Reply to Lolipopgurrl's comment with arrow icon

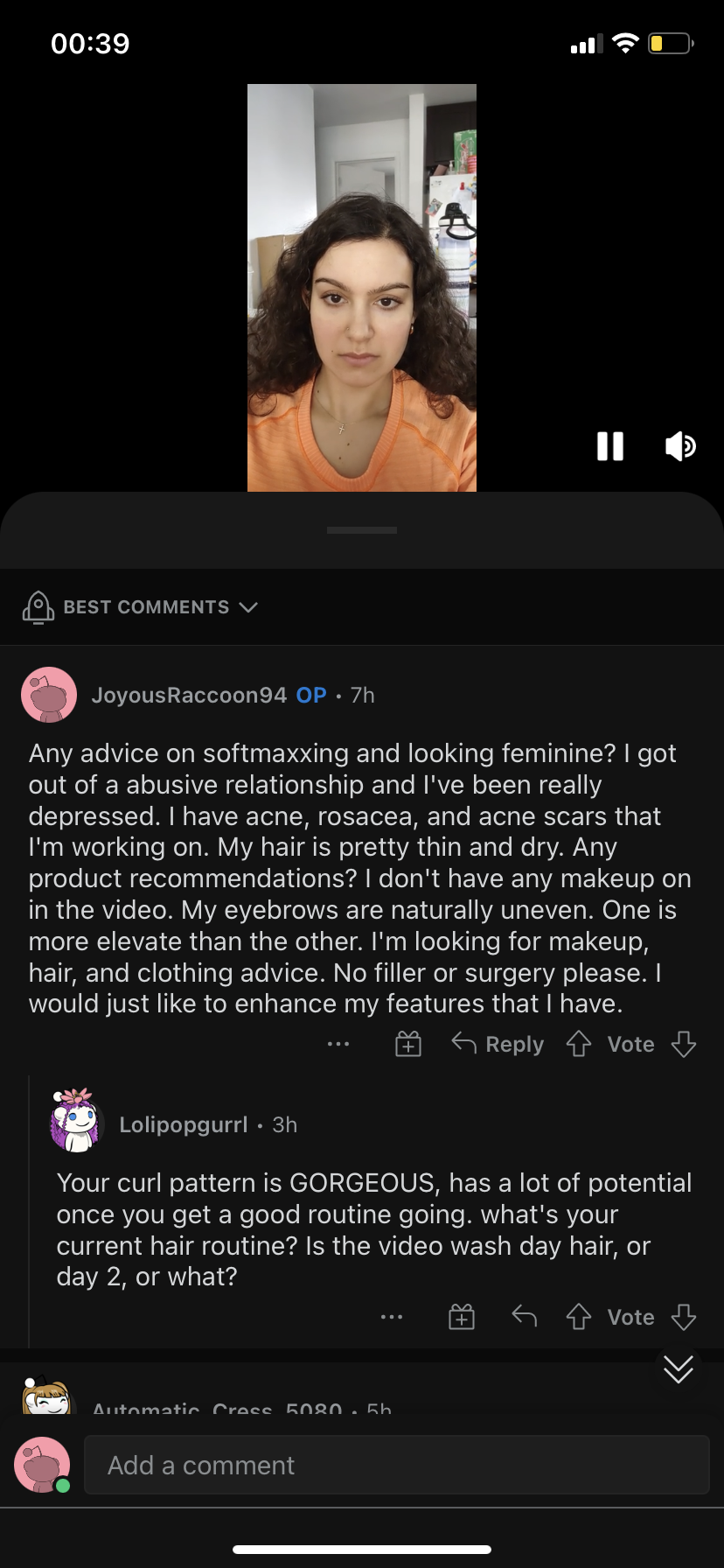click(525, 1316)
